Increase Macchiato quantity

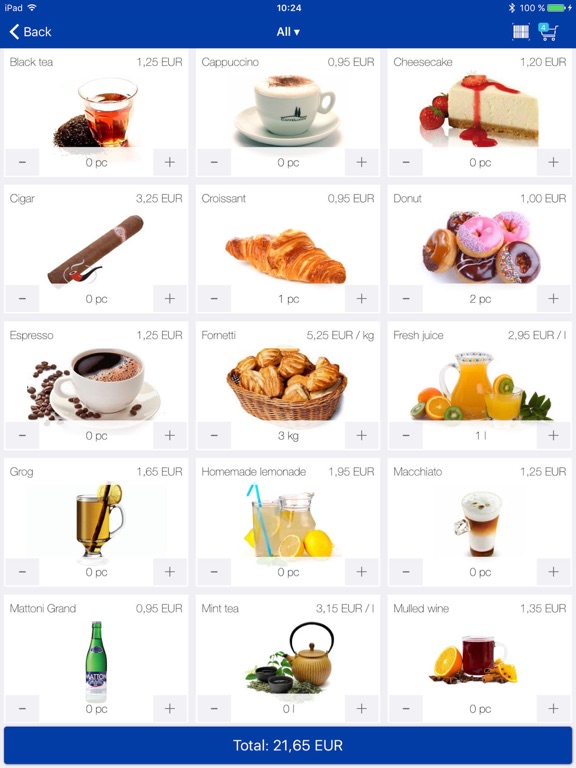click(553, 572)
